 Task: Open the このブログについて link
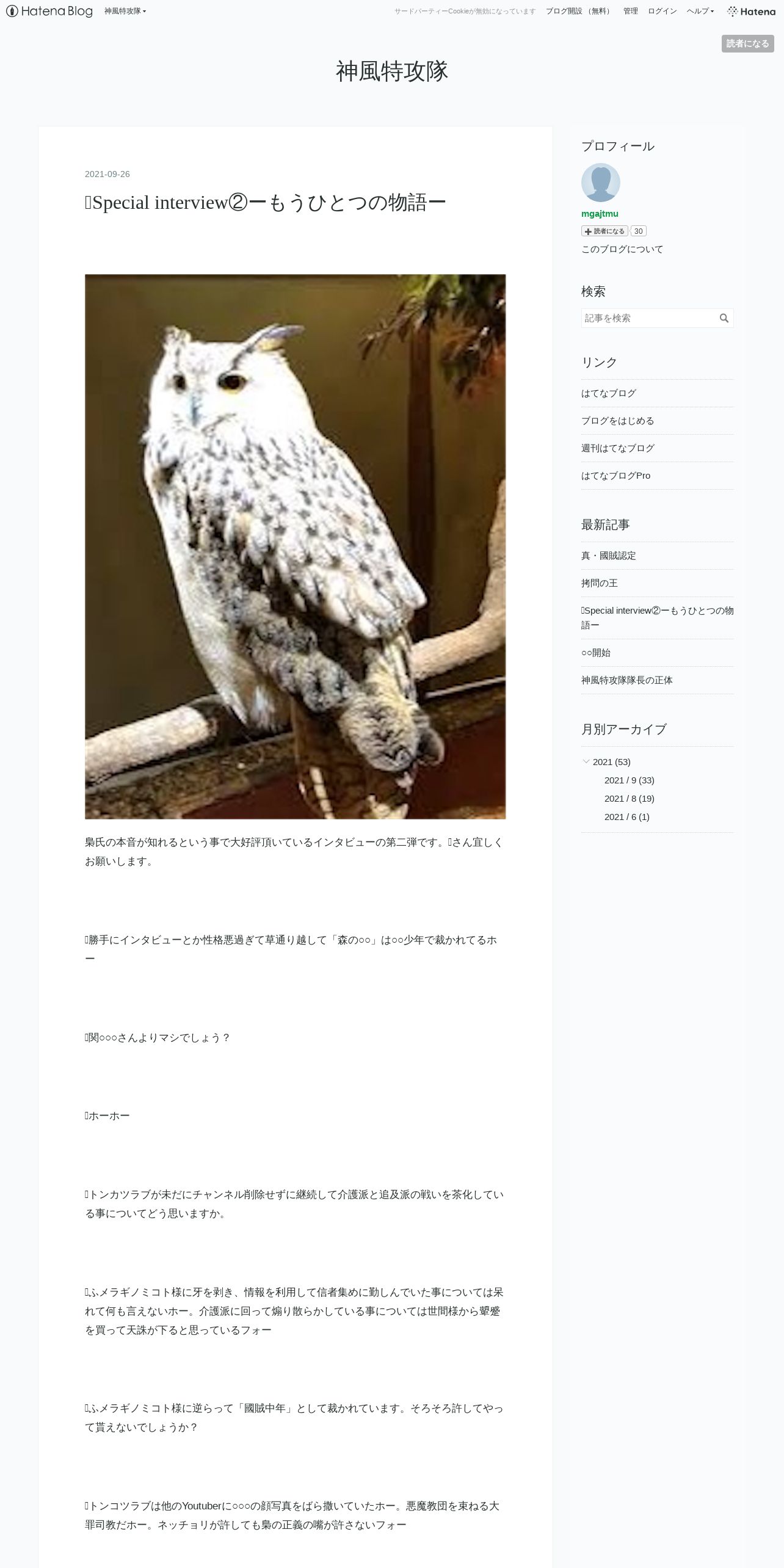click(x=622, y=249)
